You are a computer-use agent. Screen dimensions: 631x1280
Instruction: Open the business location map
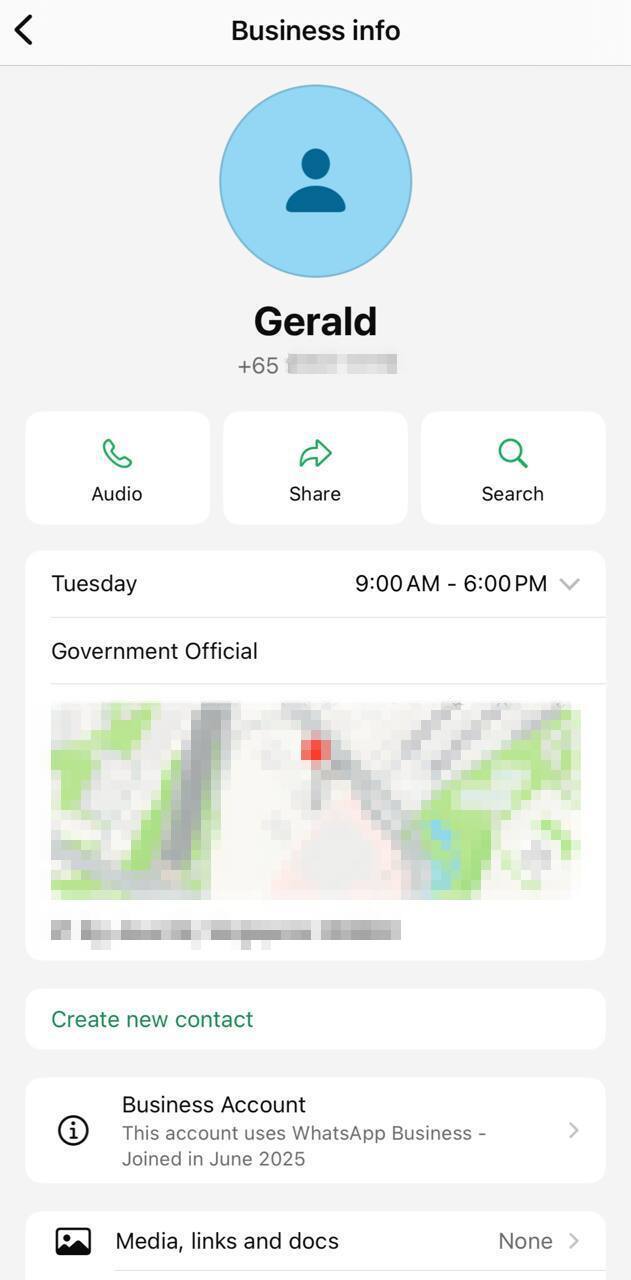pyautogui.click(x=315, y=800)
